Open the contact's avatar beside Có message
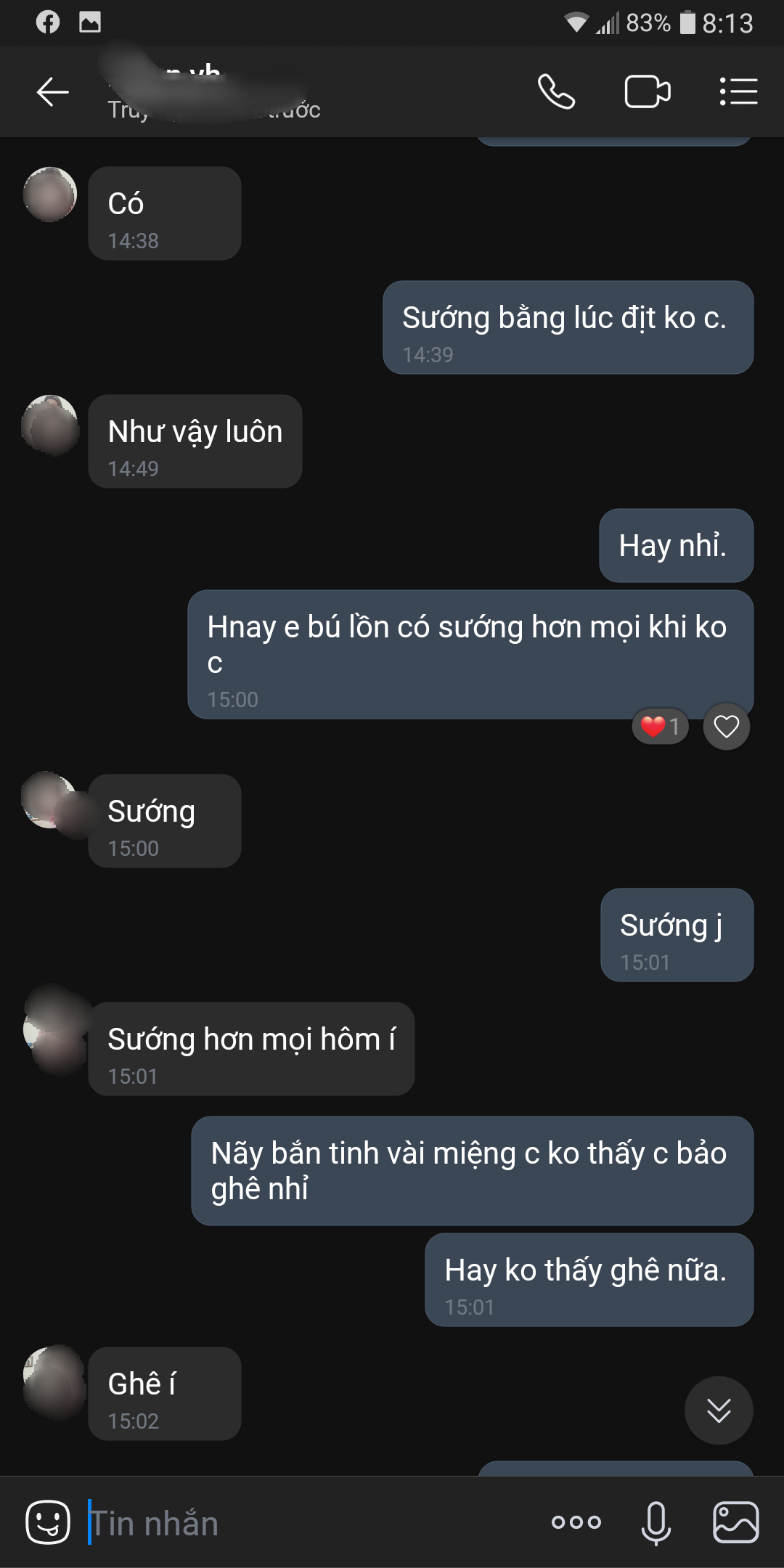 click(50, 195)
